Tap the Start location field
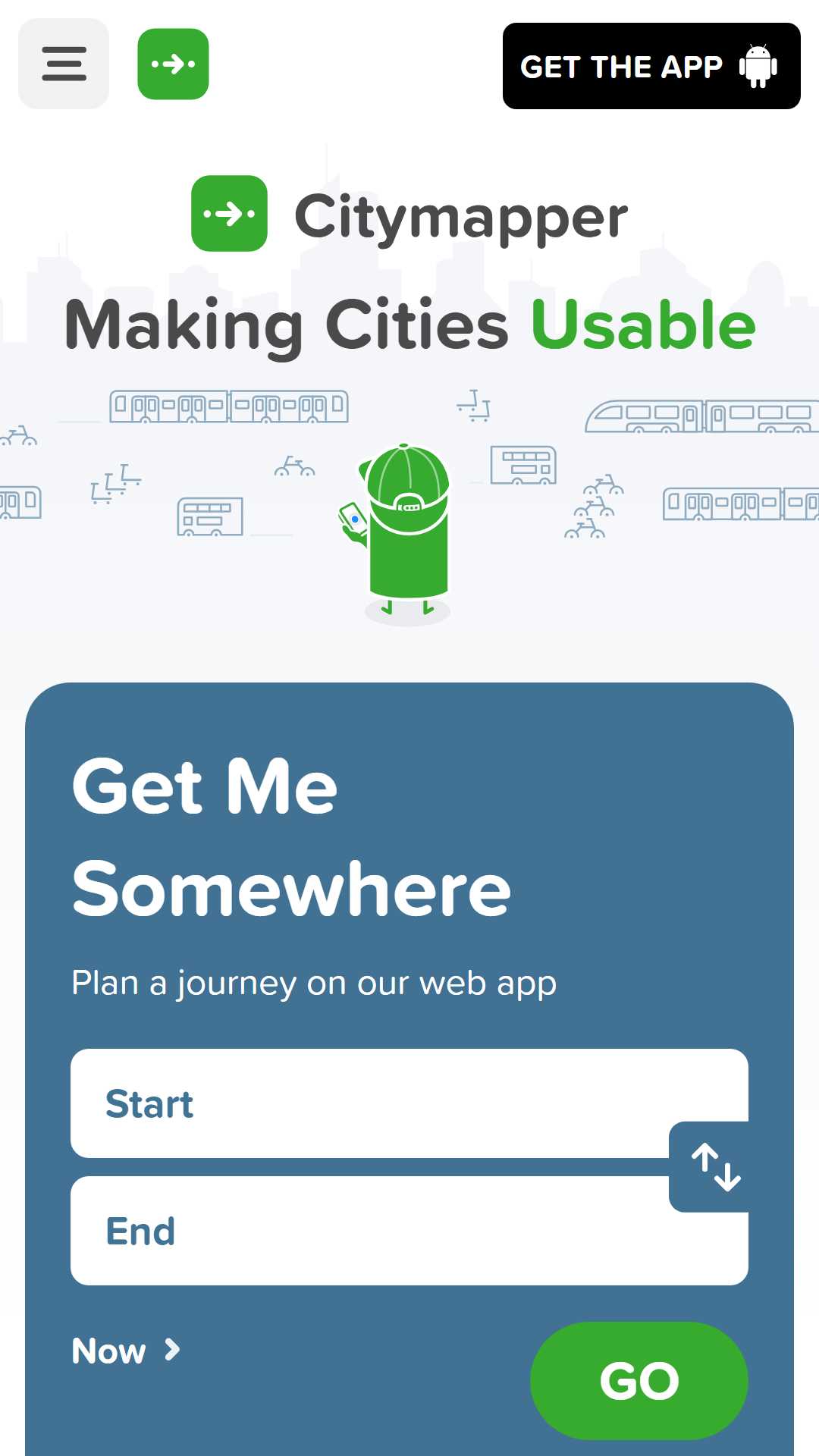 point(364,1103)
